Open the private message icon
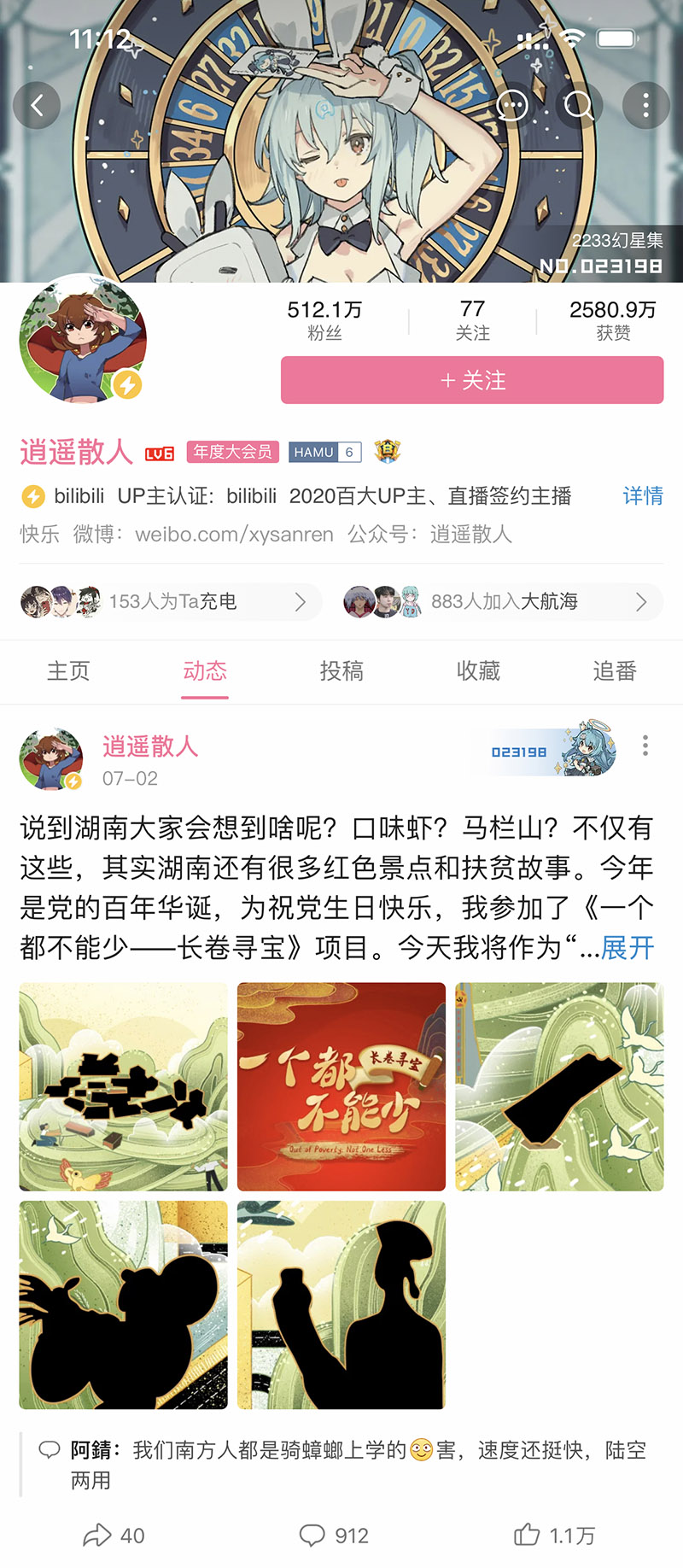The image size is (683, 1568). pos(511,105)
